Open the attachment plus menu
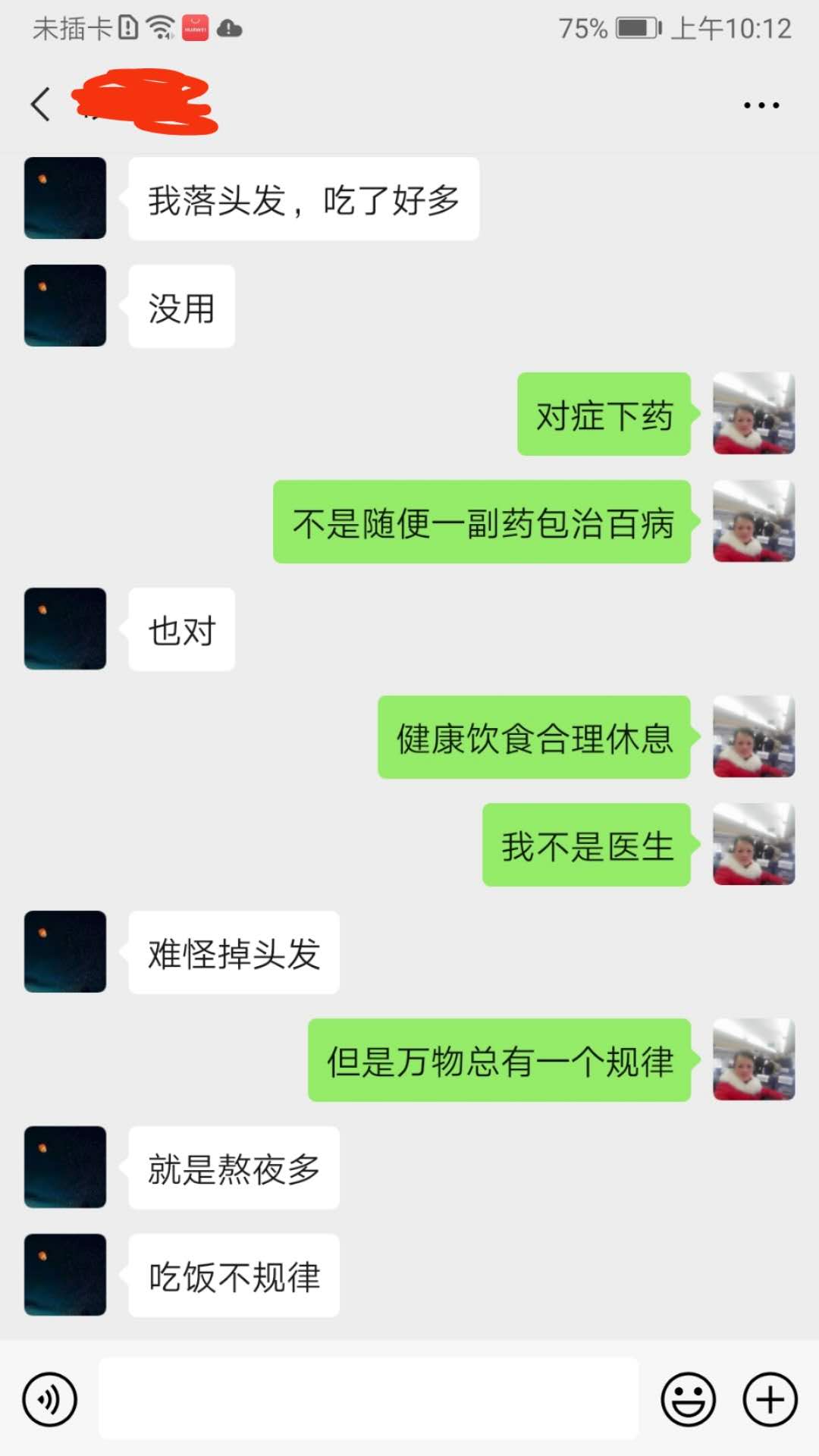 (769, 1399)
